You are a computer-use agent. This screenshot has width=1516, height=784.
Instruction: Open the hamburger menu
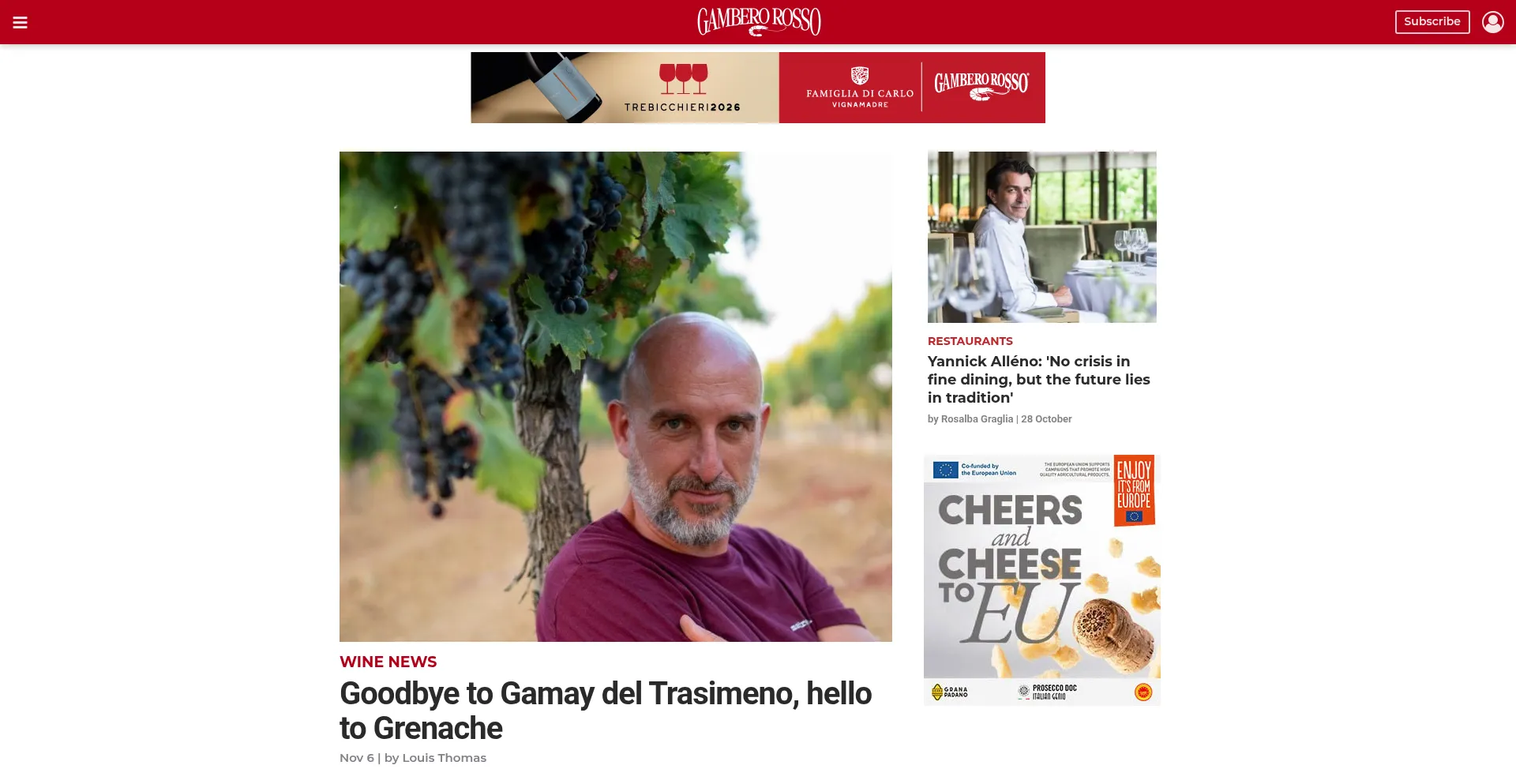click(x=21, y=22)
